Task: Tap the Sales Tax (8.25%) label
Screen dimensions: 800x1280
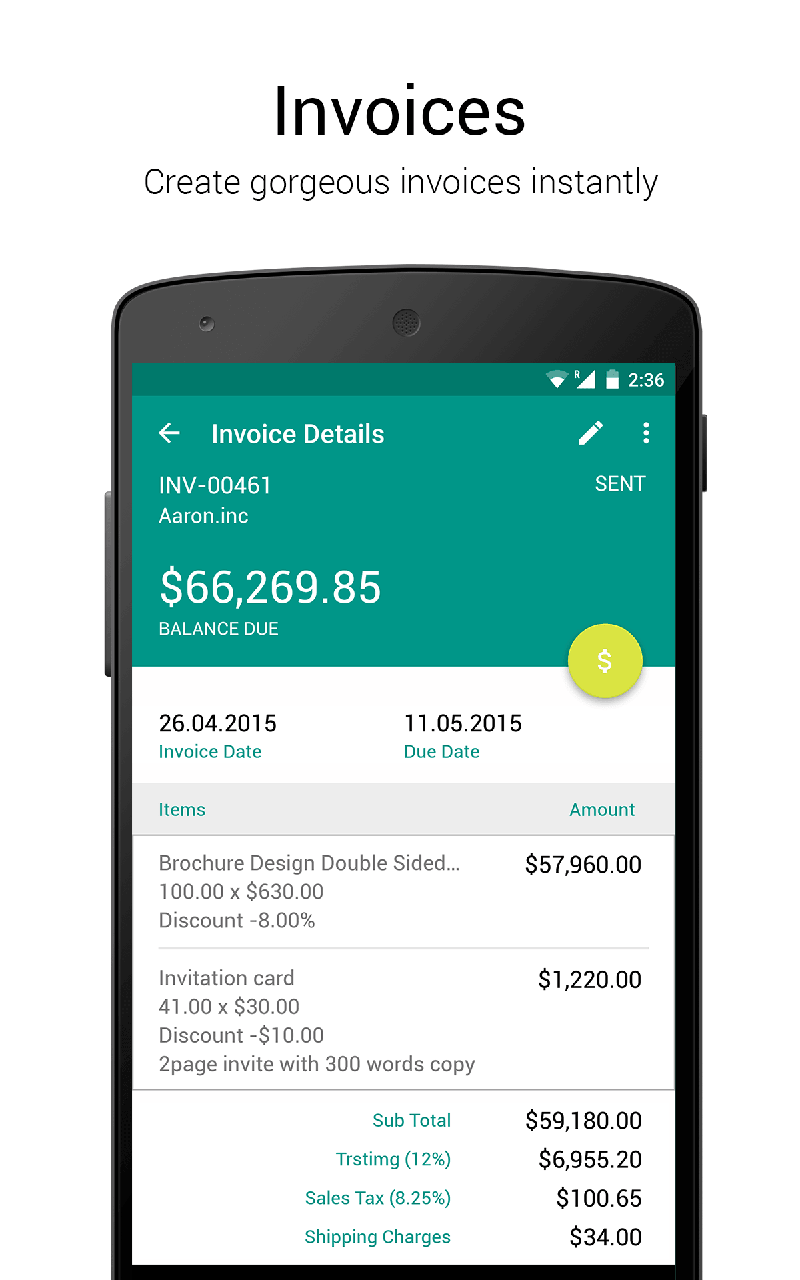Action: click(x=377, y=1197)
